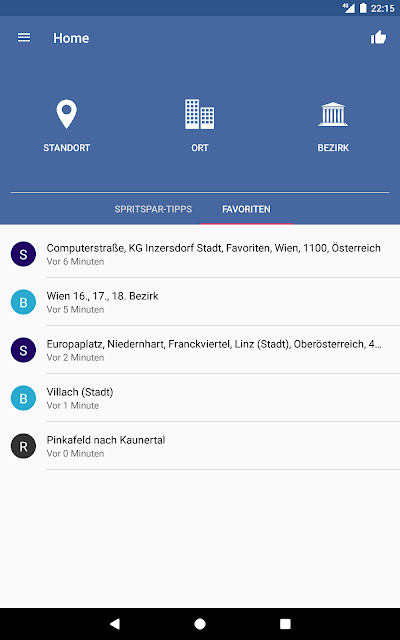Open favorite Europaplatz, Niedernhart, Linz
Screen dimensions: 400x640
coord(200,350)
